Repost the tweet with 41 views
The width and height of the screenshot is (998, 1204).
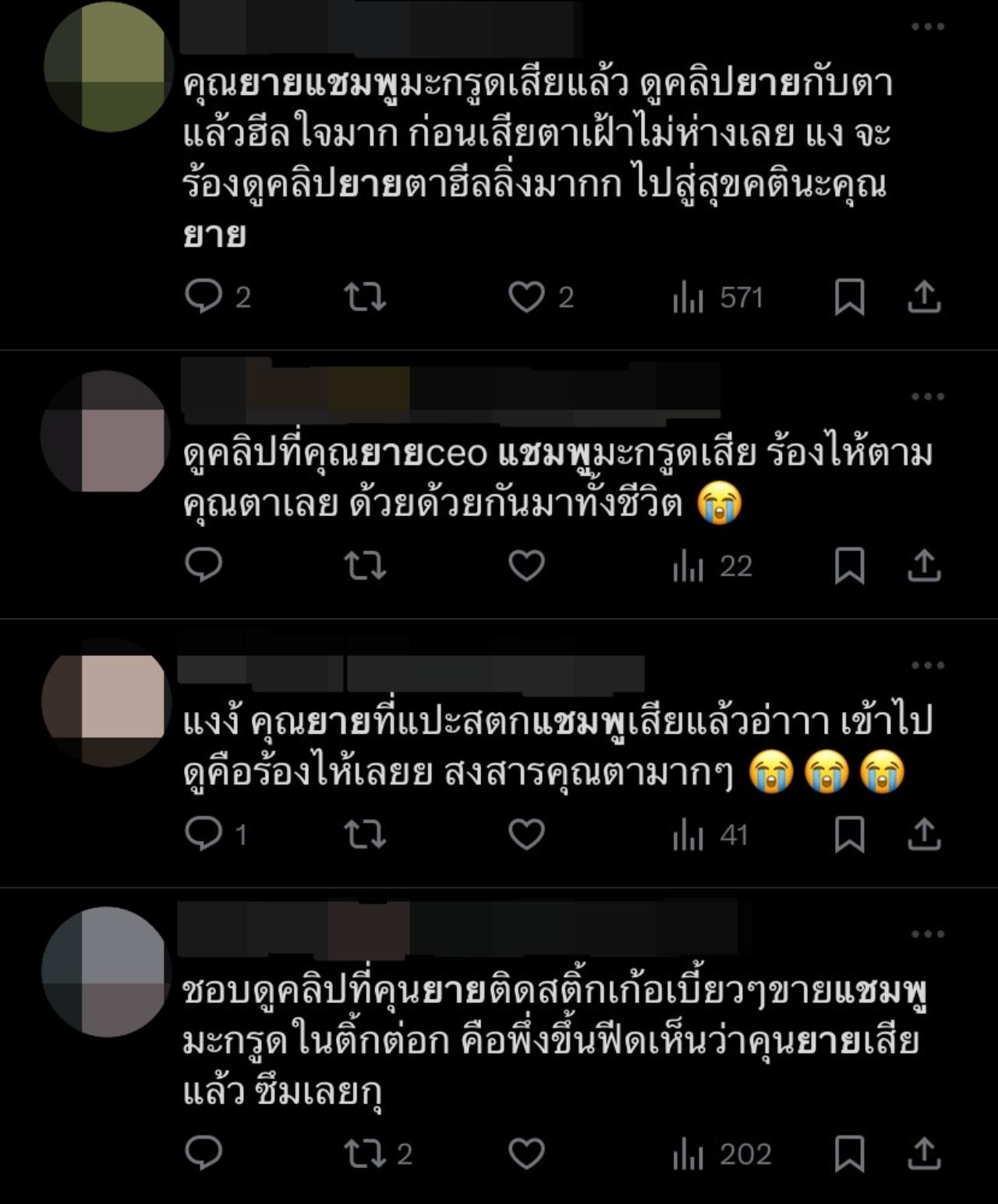coord(365,835)
